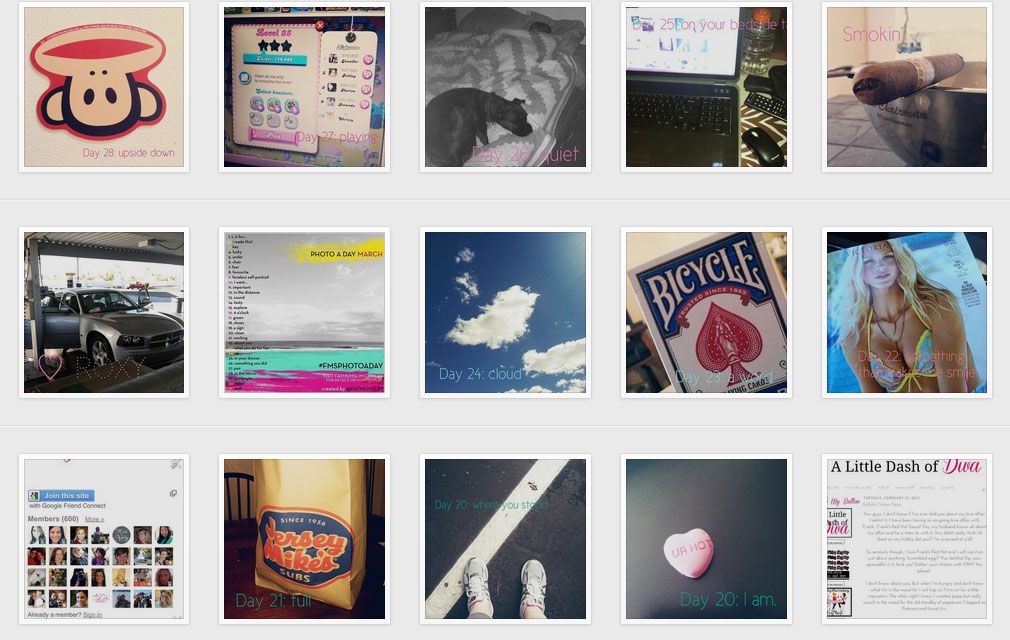Viewport: 1010px width, 640px height.
Task: View the Day 24 cloud photo
Action: [x=505, y=312]
